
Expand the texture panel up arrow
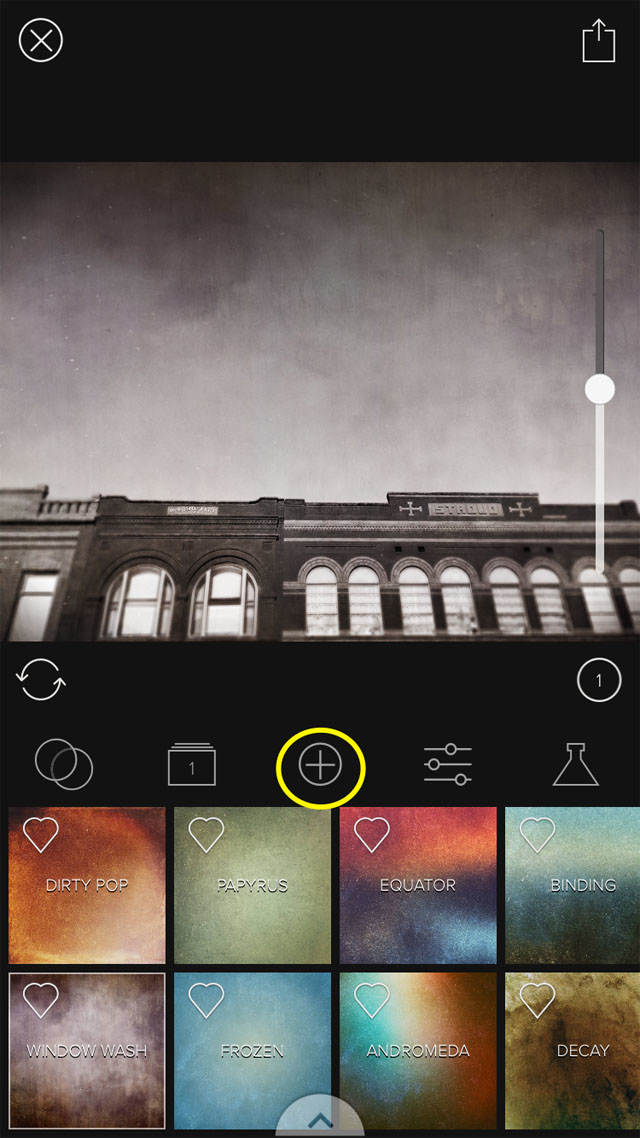[x=320, y=1121]
